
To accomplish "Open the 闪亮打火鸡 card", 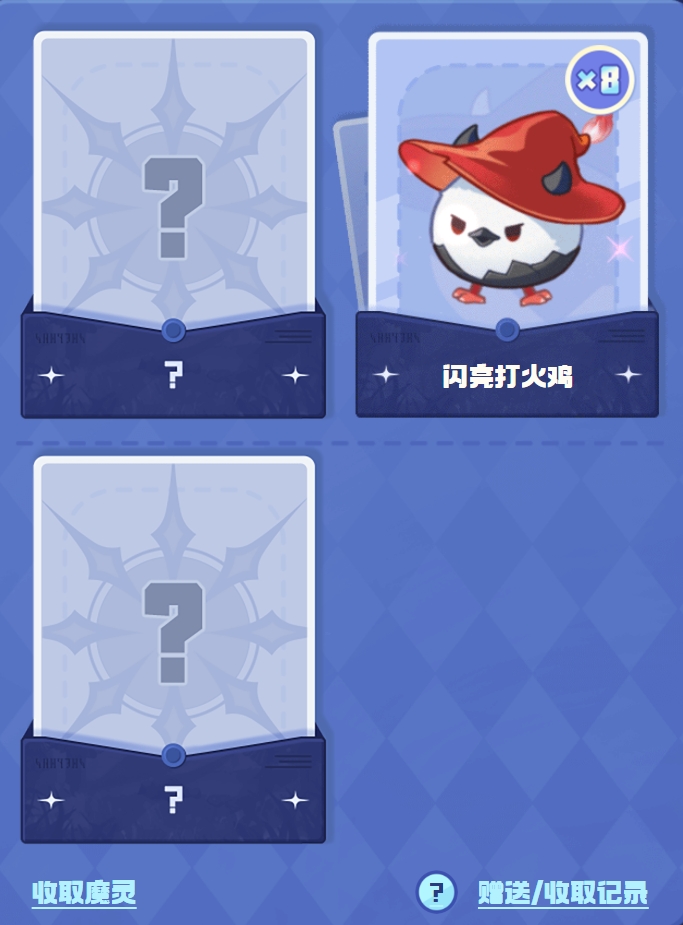I will (507, 225).
